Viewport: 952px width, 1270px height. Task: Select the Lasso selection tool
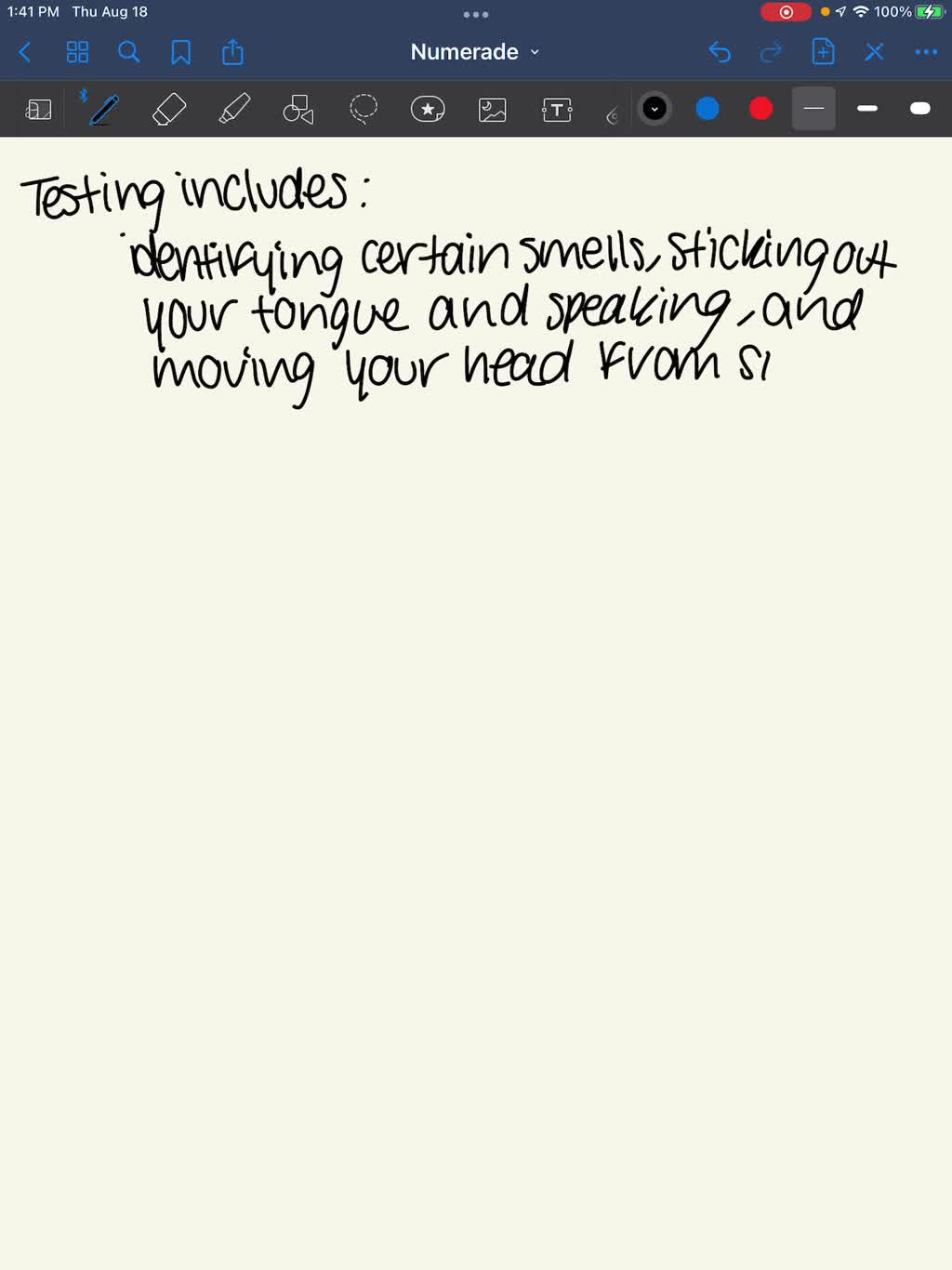(x=363, y=109)
